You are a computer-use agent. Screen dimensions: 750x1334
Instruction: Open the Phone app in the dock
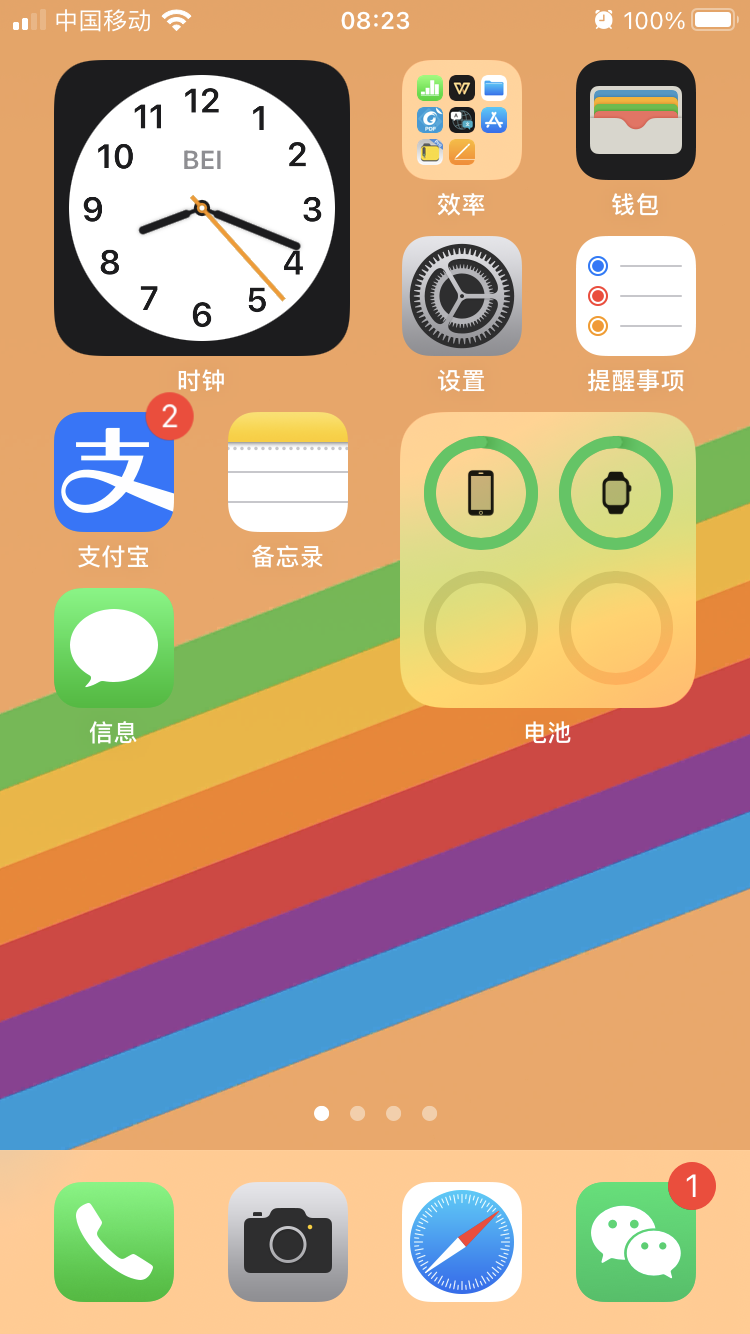click(x=114, y=1242)
